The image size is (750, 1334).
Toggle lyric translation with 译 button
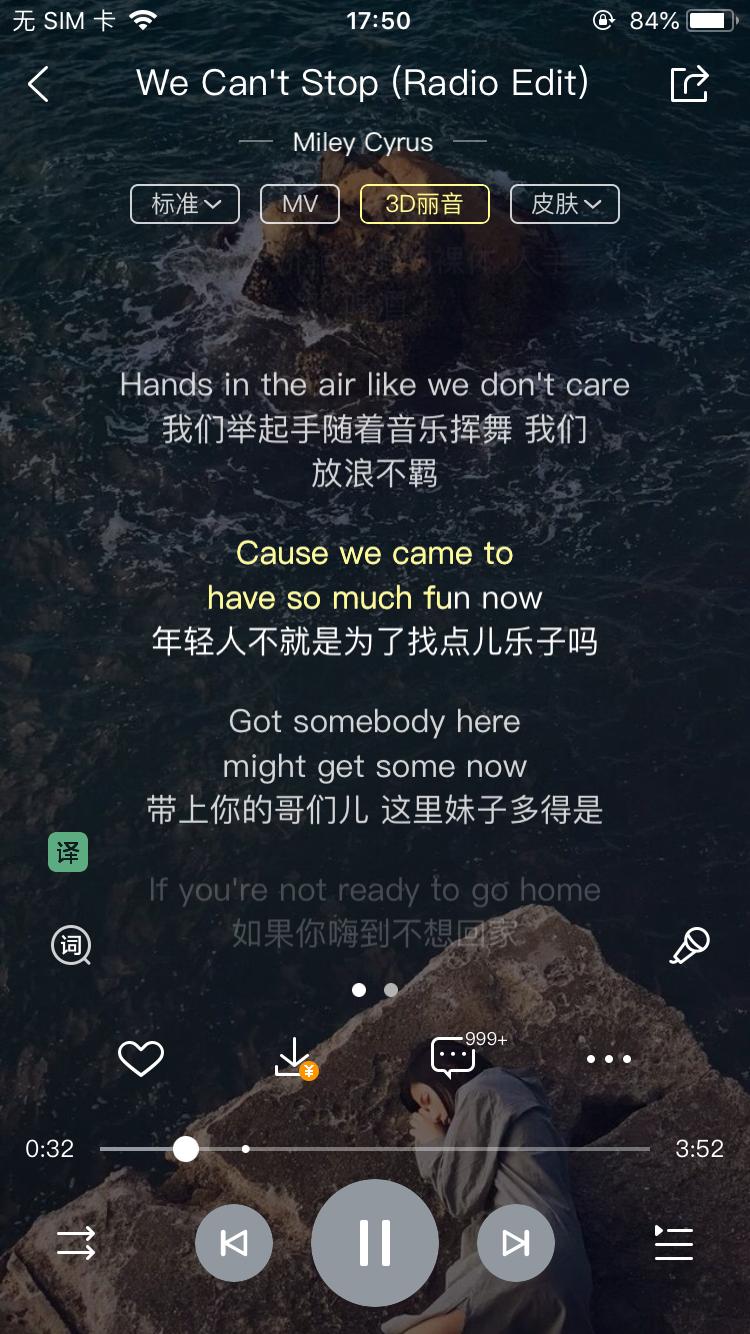pos(68,853)
